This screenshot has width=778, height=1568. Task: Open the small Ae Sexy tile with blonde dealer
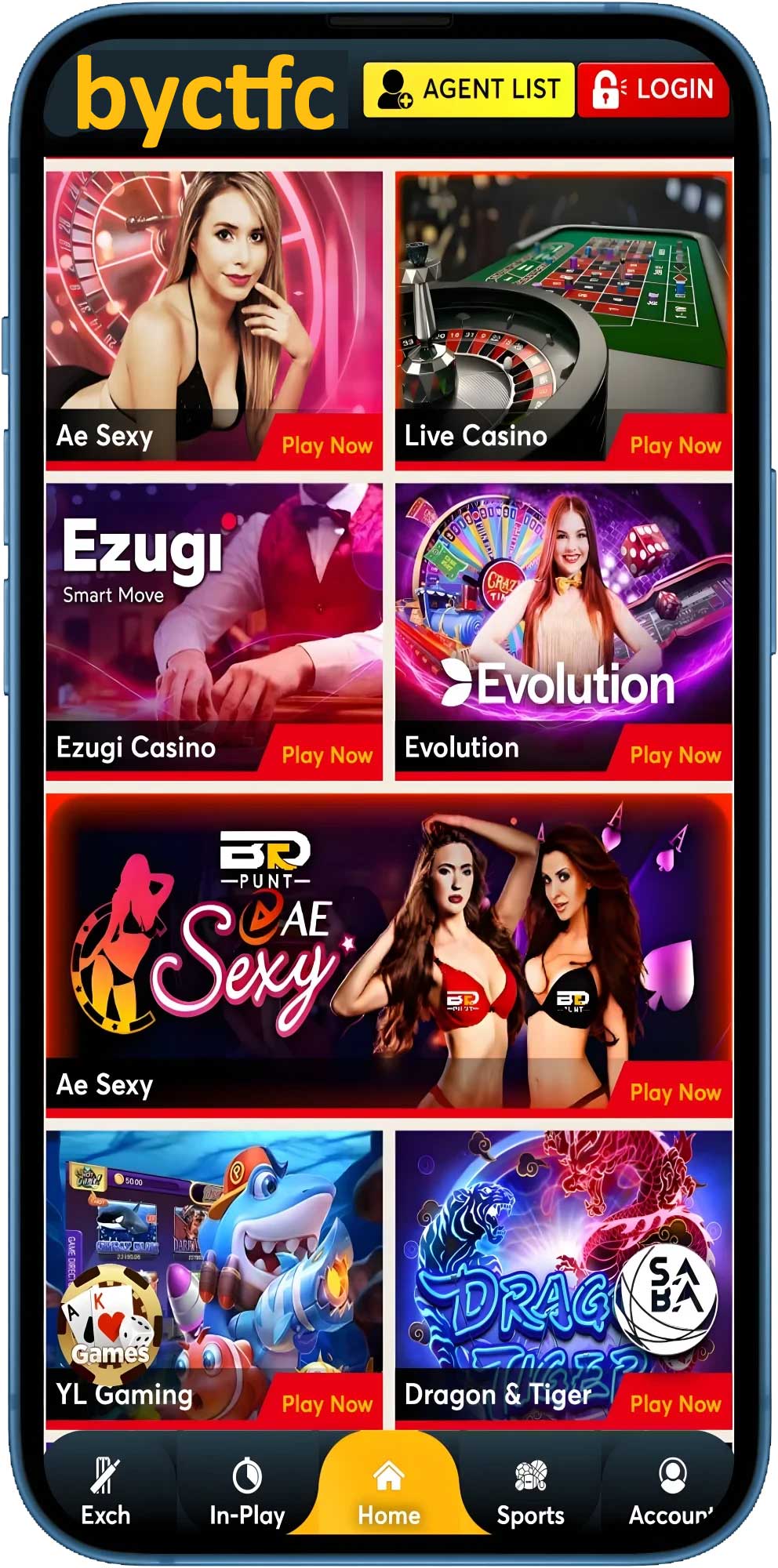(x=213, y=320)
